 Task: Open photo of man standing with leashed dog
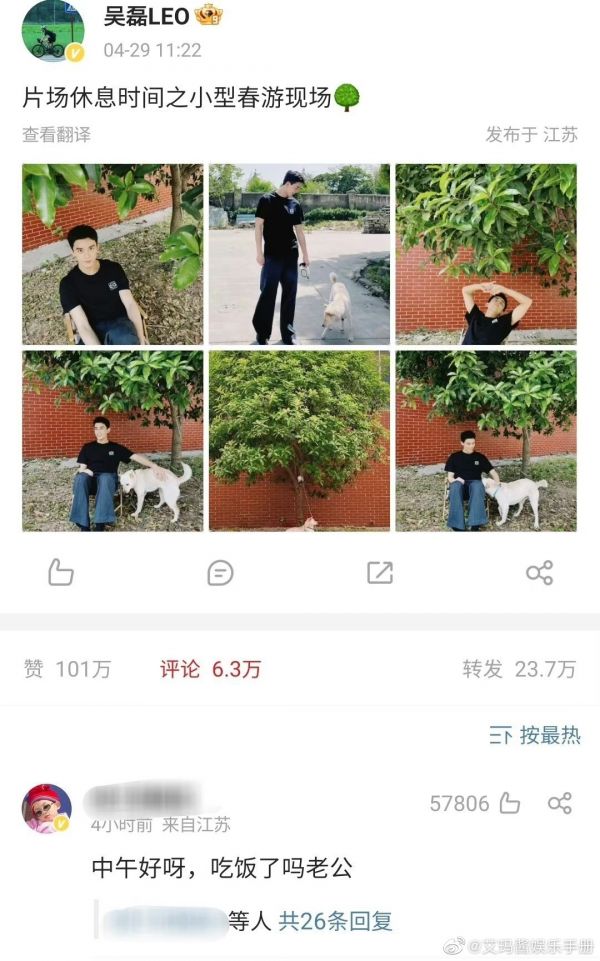(299, 254)
